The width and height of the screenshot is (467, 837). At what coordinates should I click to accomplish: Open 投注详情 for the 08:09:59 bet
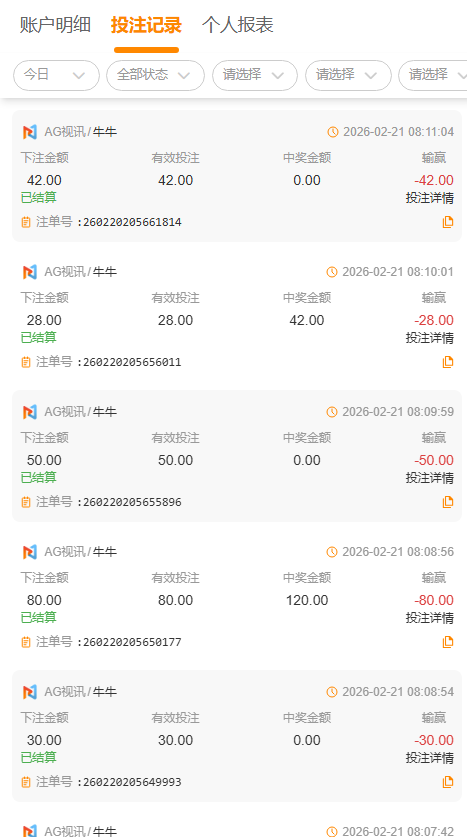[430, 478]
